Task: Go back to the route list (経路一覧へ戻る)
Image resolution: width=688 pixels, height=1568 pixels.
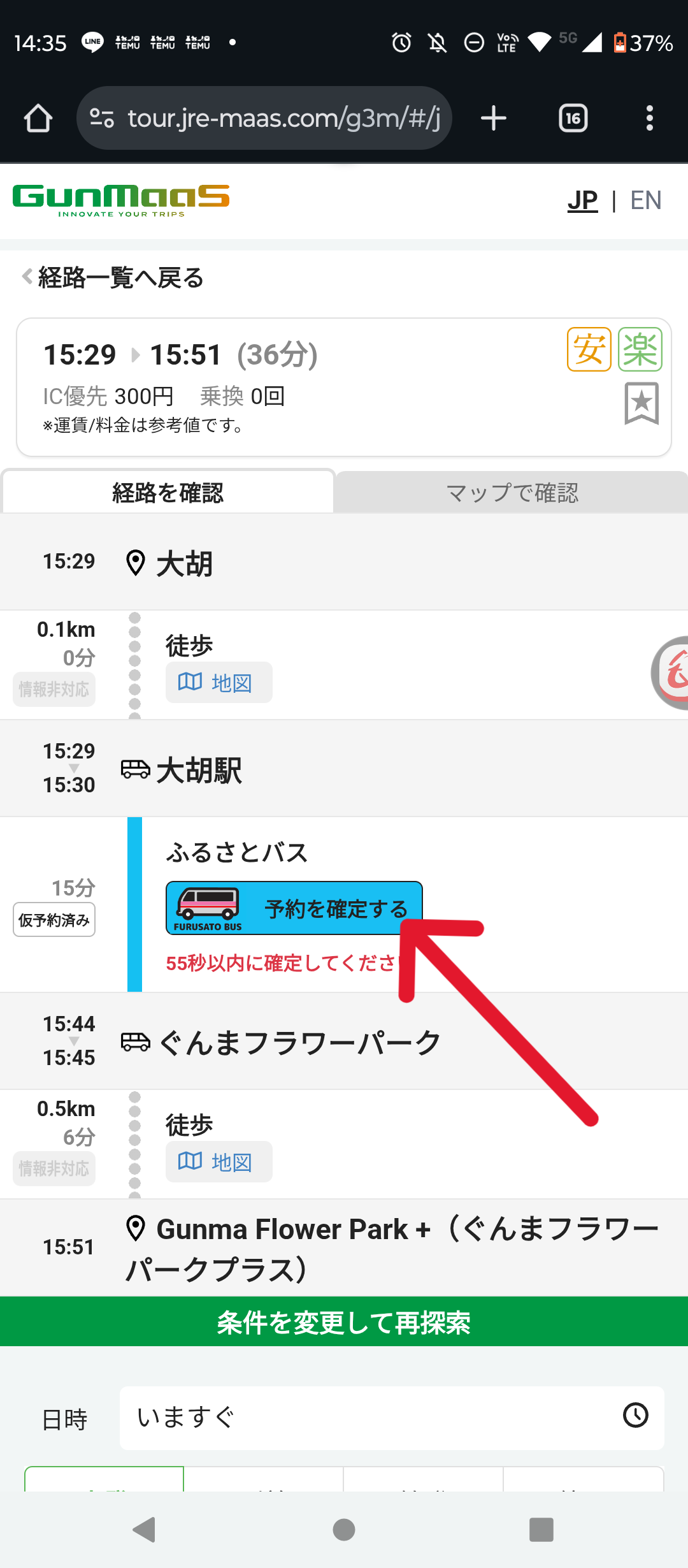Action: click(115, 278)
